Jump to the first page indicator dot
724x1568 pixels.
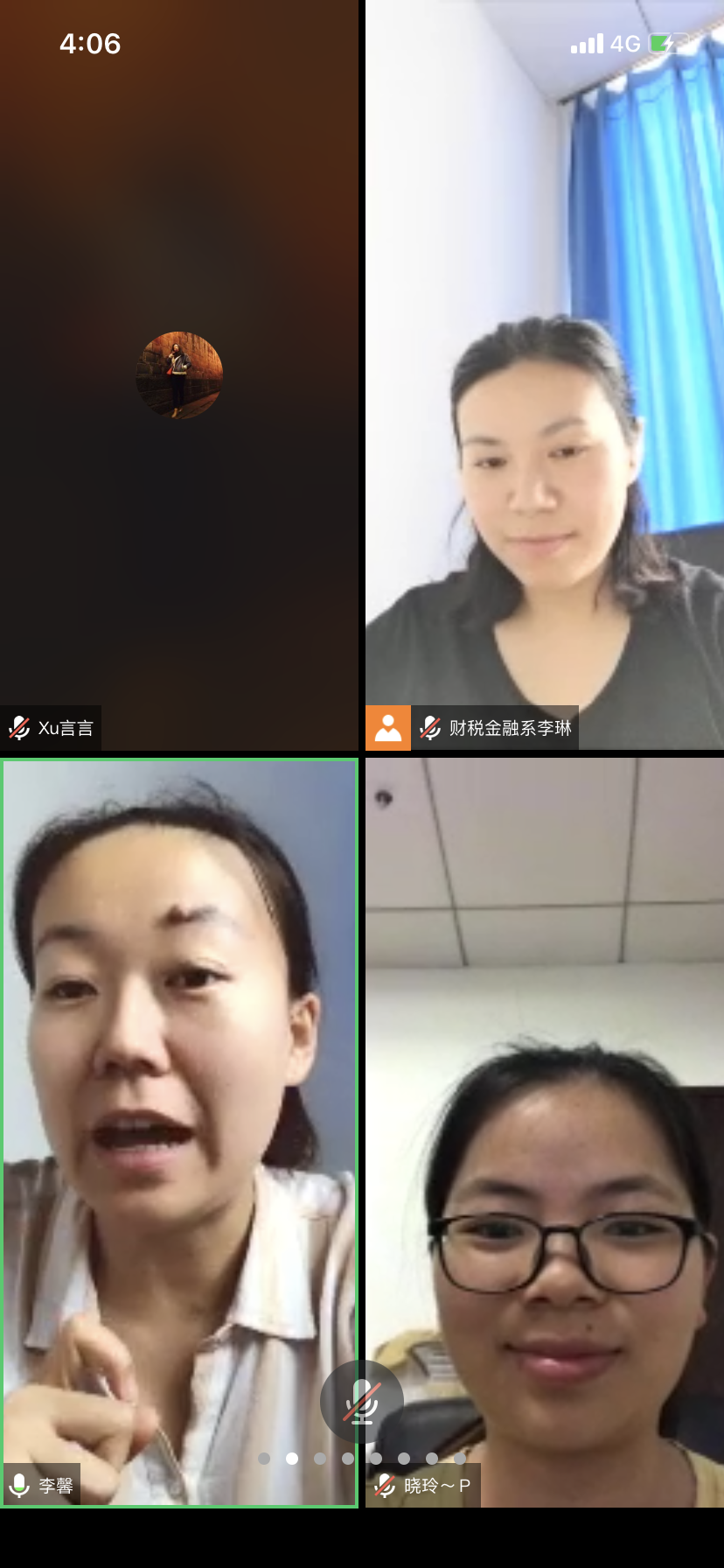coord(264,1458)
